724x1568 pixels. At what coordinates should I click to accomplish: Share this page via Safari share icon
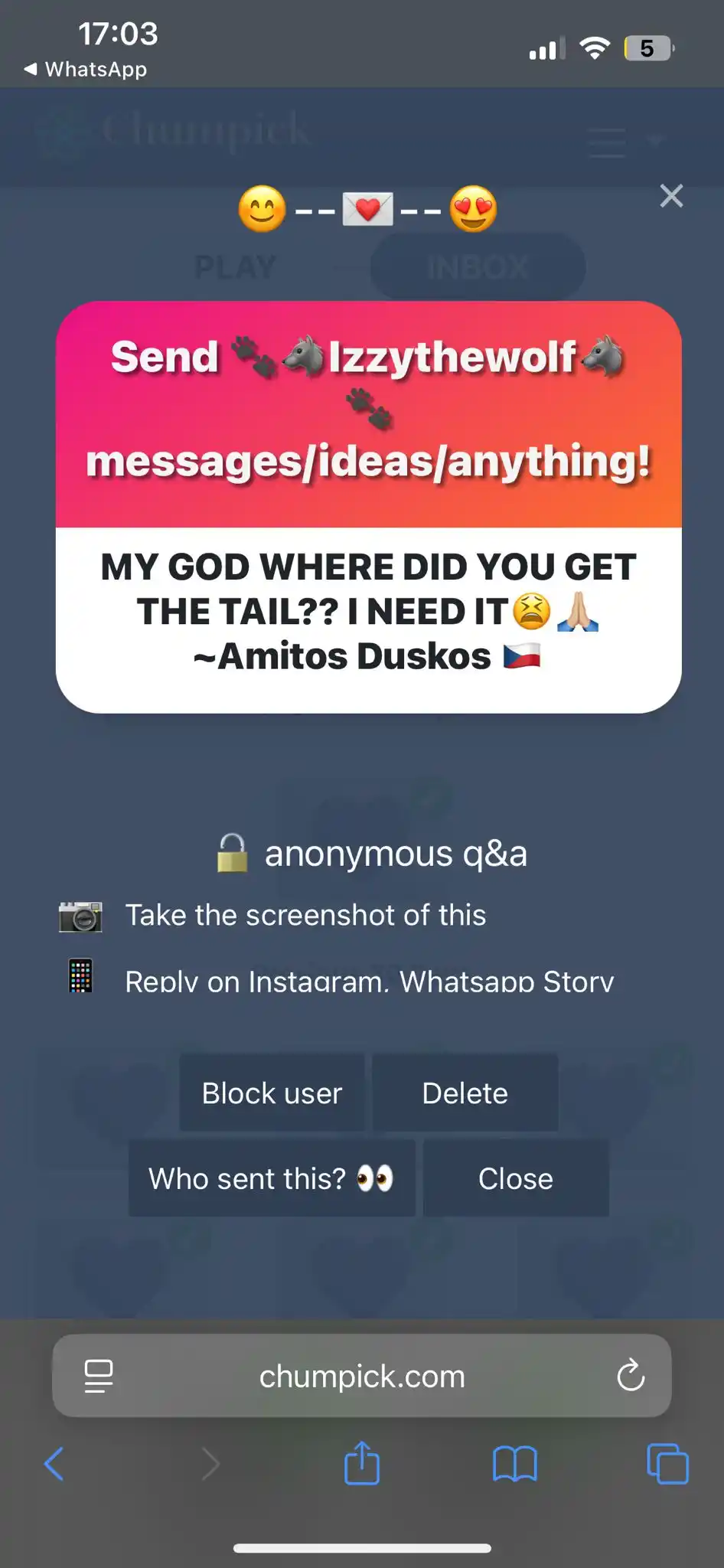(362, 1463)
